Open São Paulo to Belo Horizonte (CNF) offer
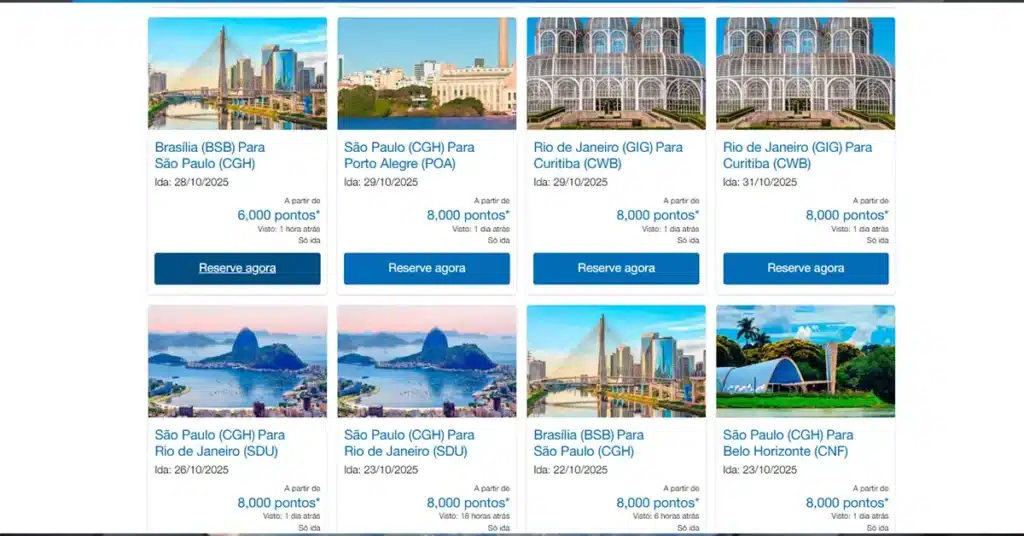Image resolution: width=1024 pixels, height=536 pixels. tap(788, 442)
